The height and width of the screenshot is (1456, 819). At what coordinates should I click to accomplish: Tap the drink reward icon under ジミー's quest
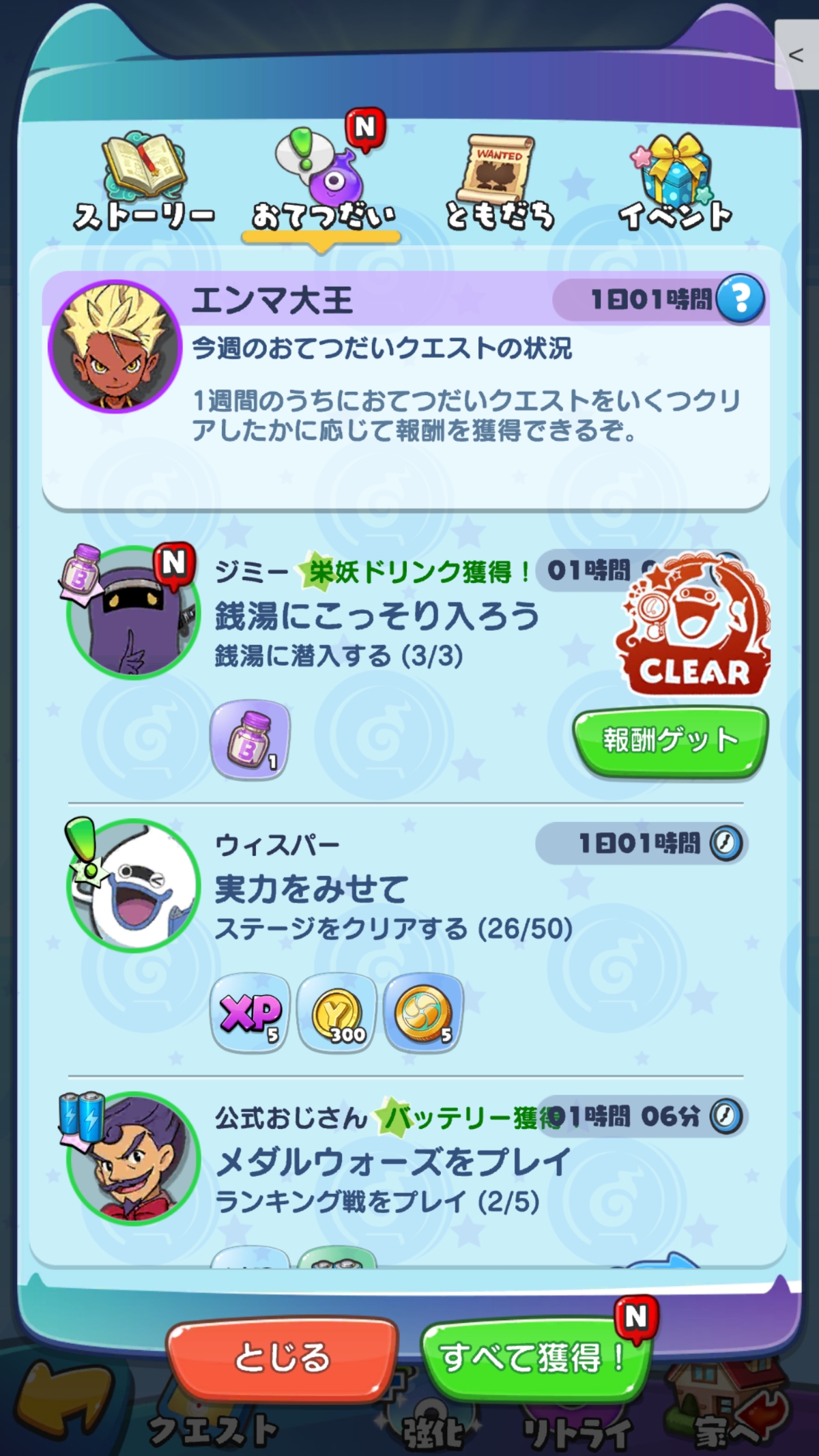(250, 740)
